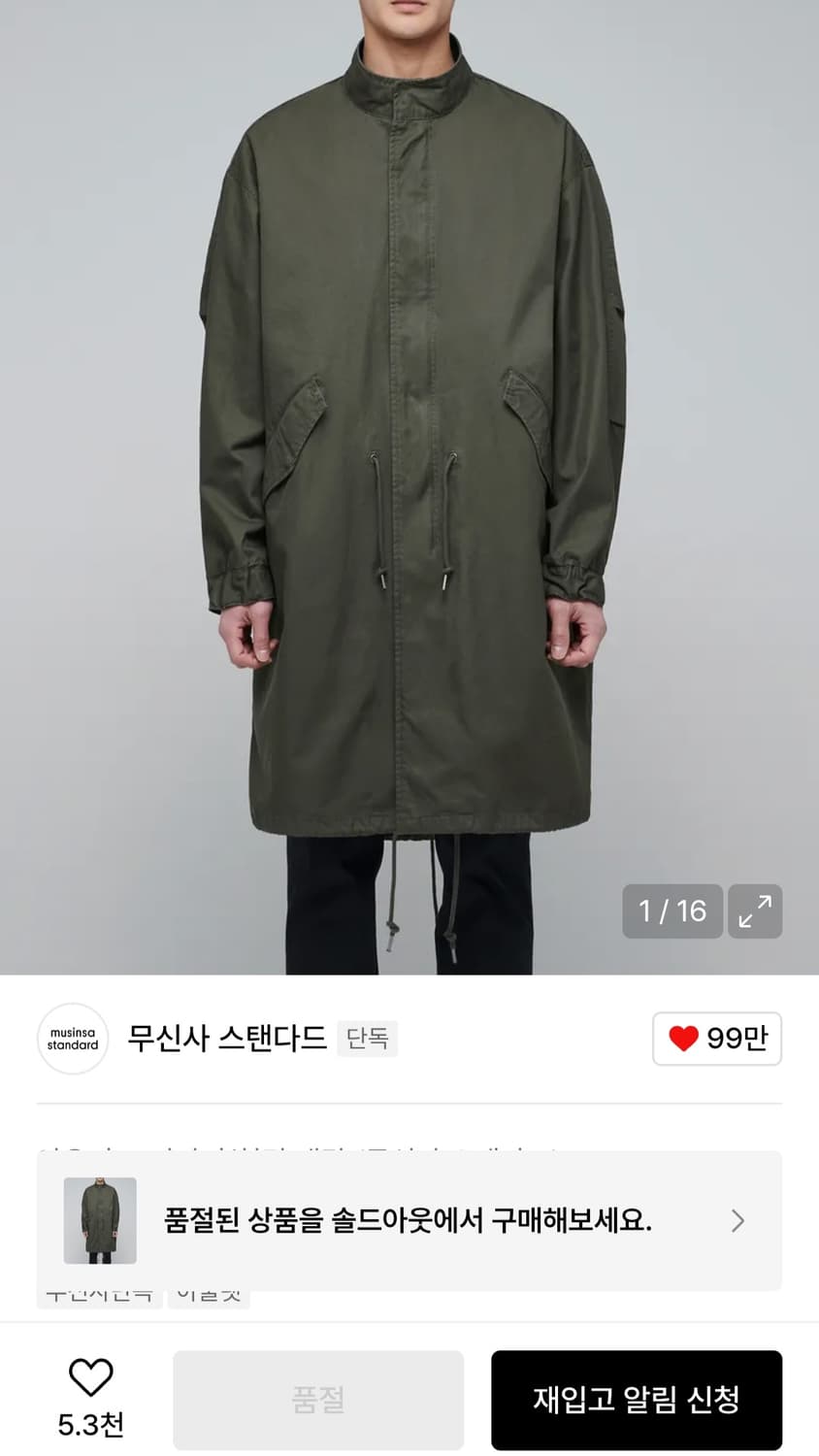The height and width of the screenshot is (1456, 819).
Task: Select the 단독 label next to the brand name
Action: coord(367,1038)
